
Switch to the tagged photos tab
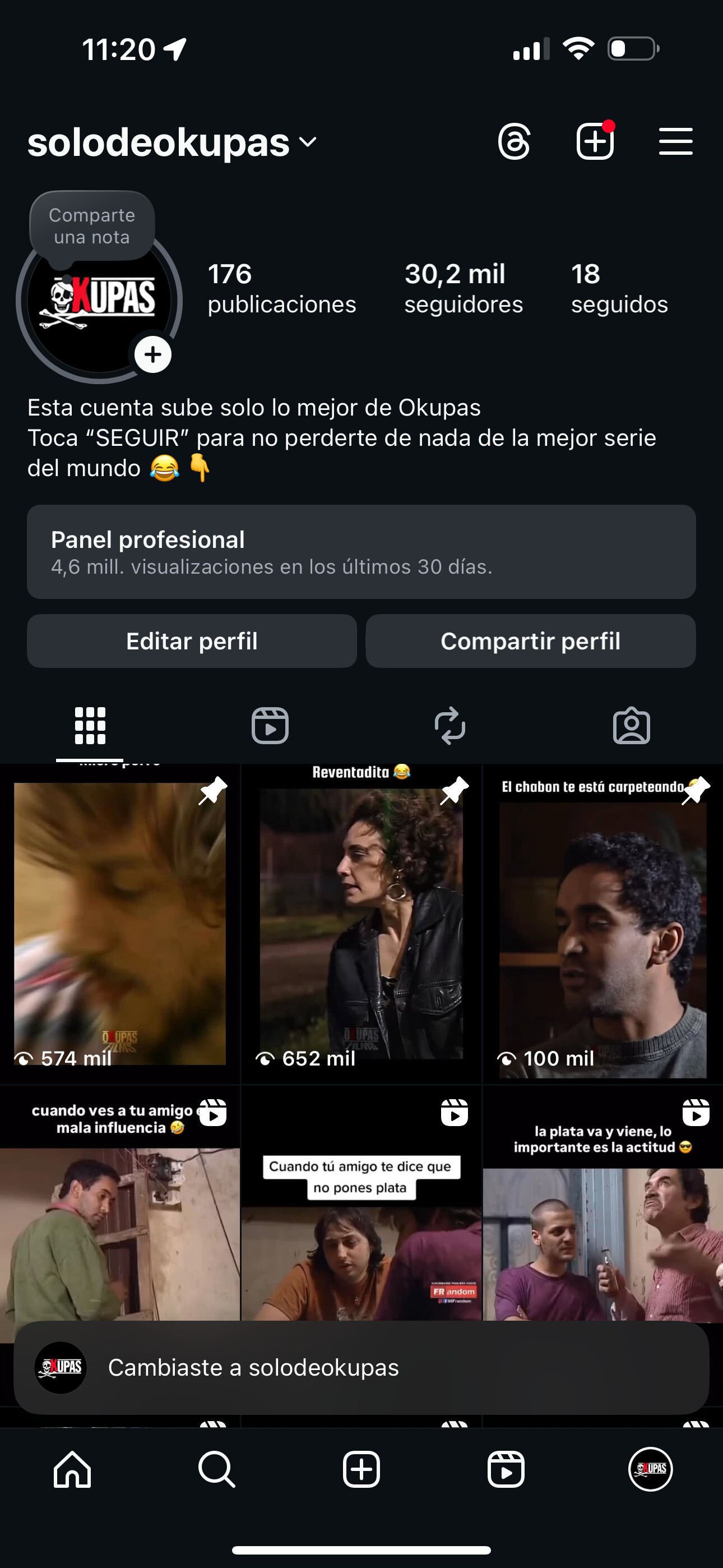pyautogui.click(x=631, y=726)
